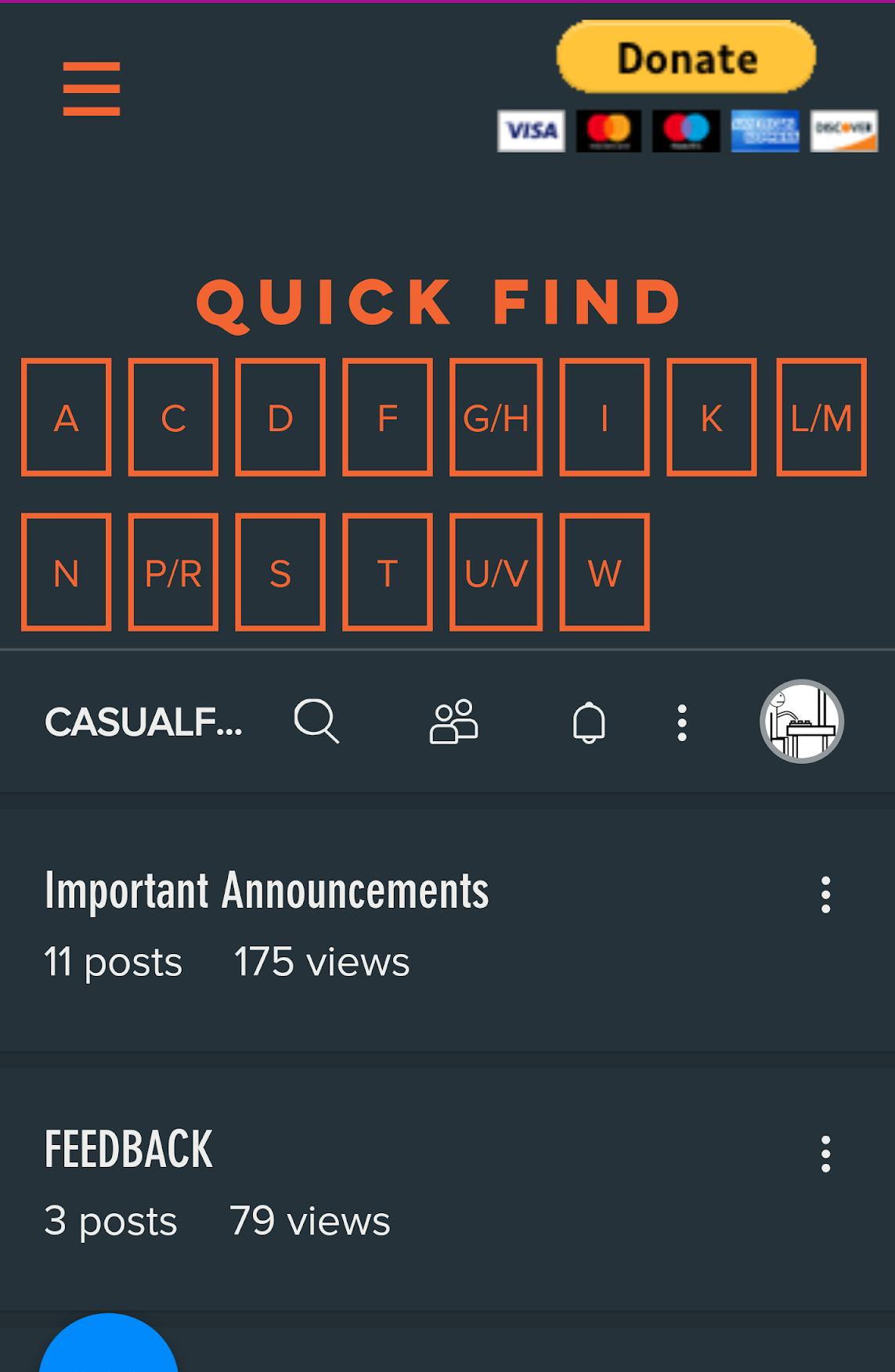The image size is (895, 1372).
Task: Open options for Important Announcements
Action: (x=825, y=895)
